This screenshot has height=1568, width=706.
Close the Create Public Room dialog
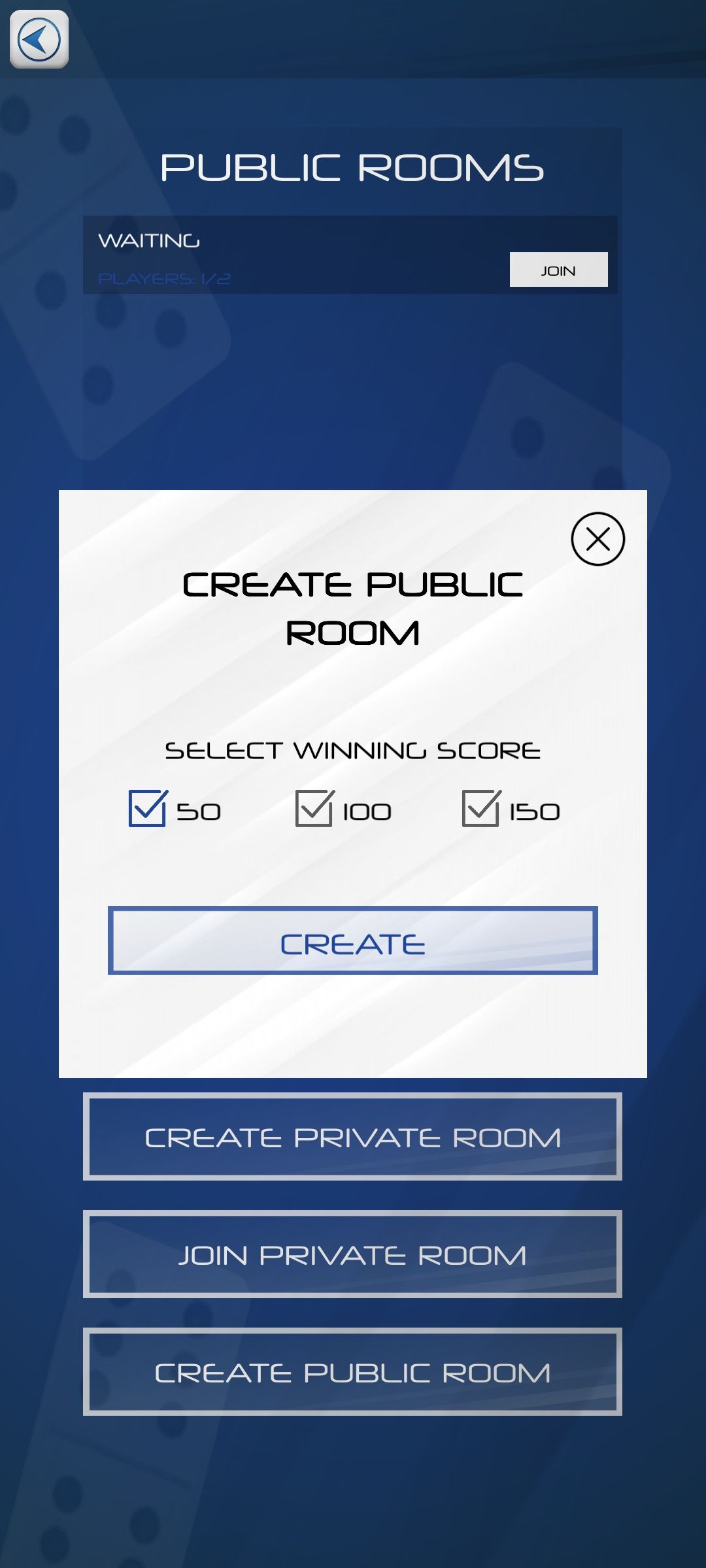pos(597,539)
